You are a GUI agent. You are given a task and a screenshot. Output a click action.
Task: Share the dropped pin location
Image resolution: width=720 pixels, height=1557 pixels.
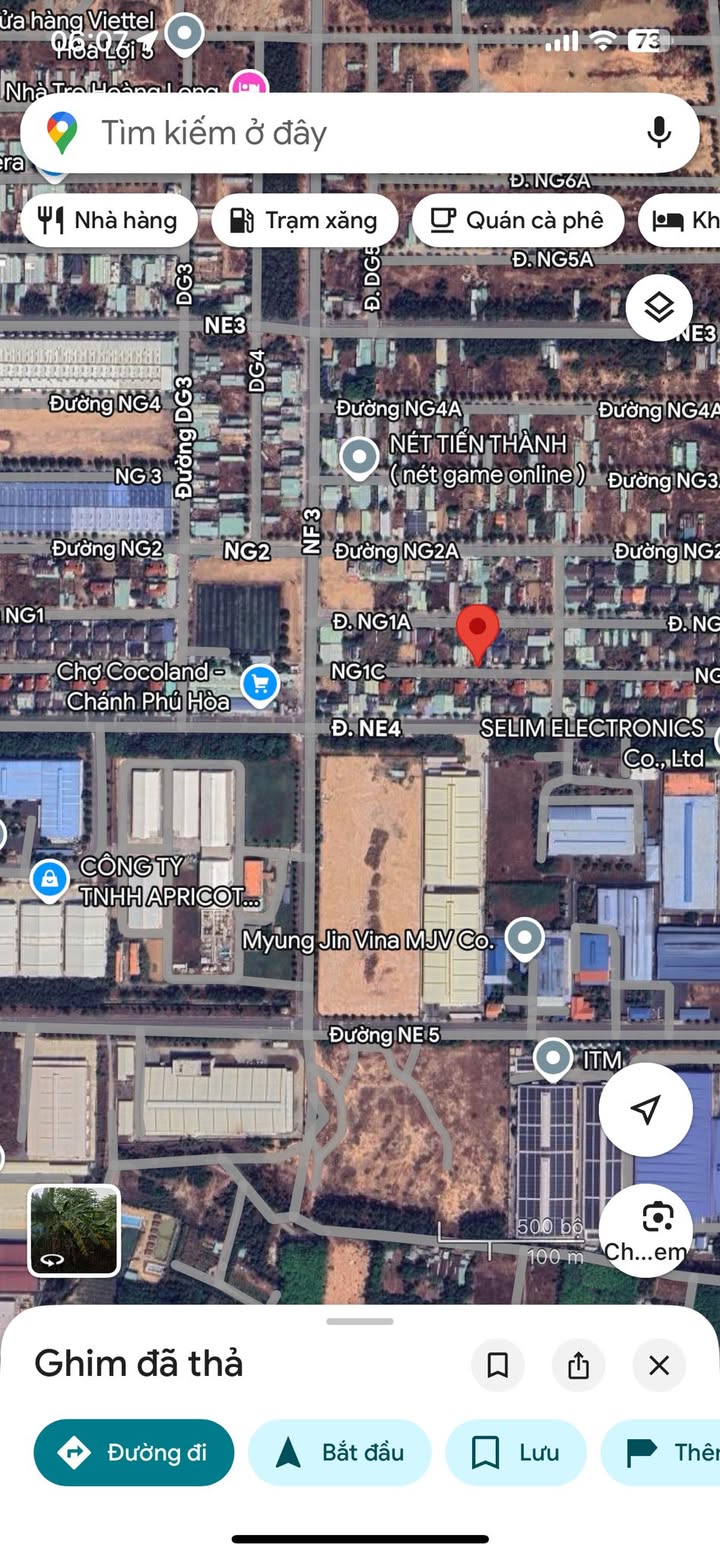click(x=578, y=1365)
